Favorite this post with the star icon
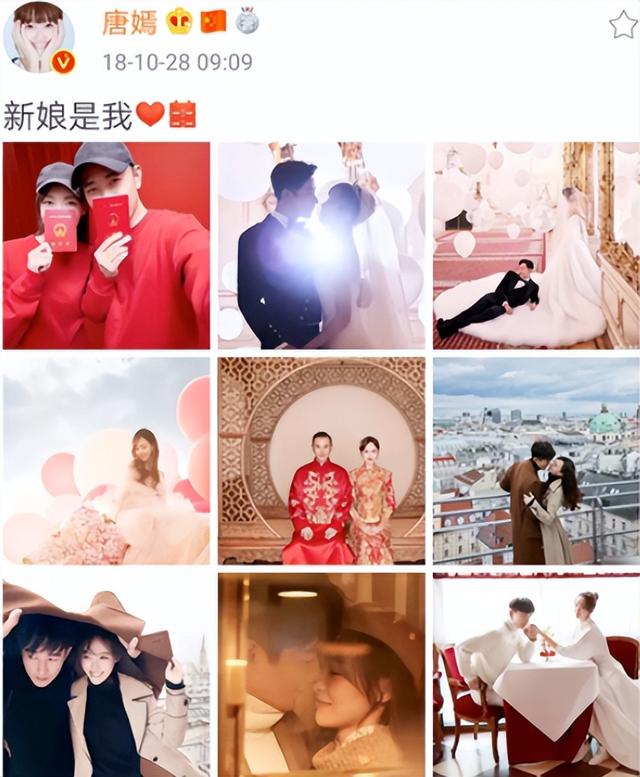 pos(622,25)
